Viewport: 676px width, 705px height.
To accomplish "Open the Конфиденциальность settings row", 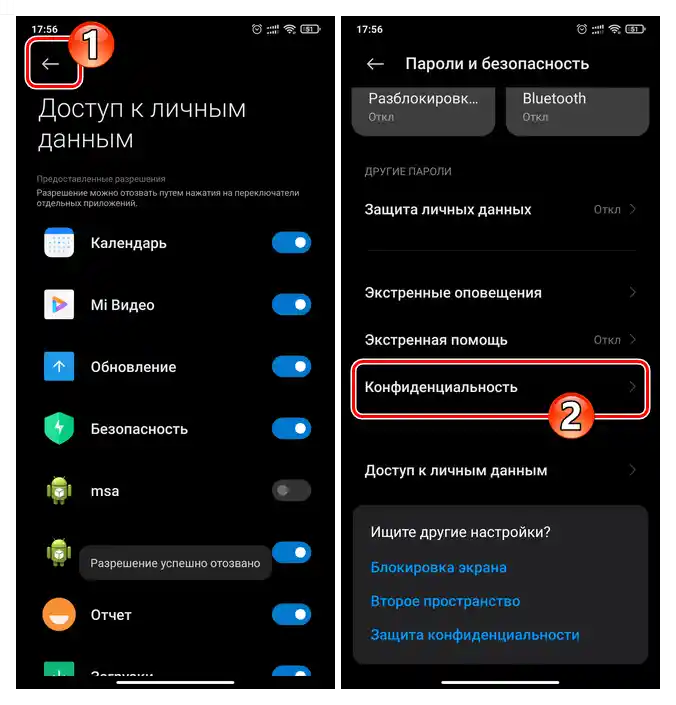I will click(500, 387).
